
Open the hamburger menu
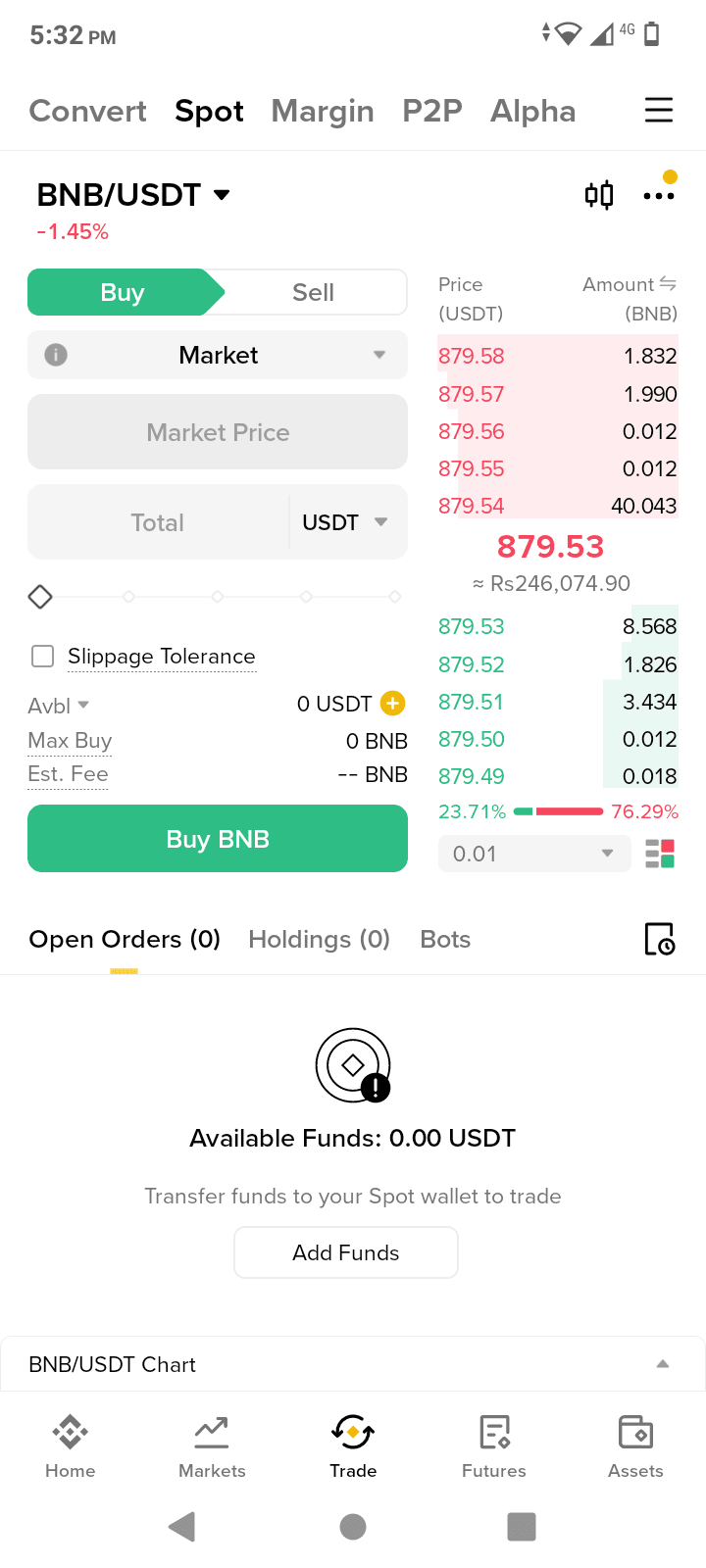(659, 110)
